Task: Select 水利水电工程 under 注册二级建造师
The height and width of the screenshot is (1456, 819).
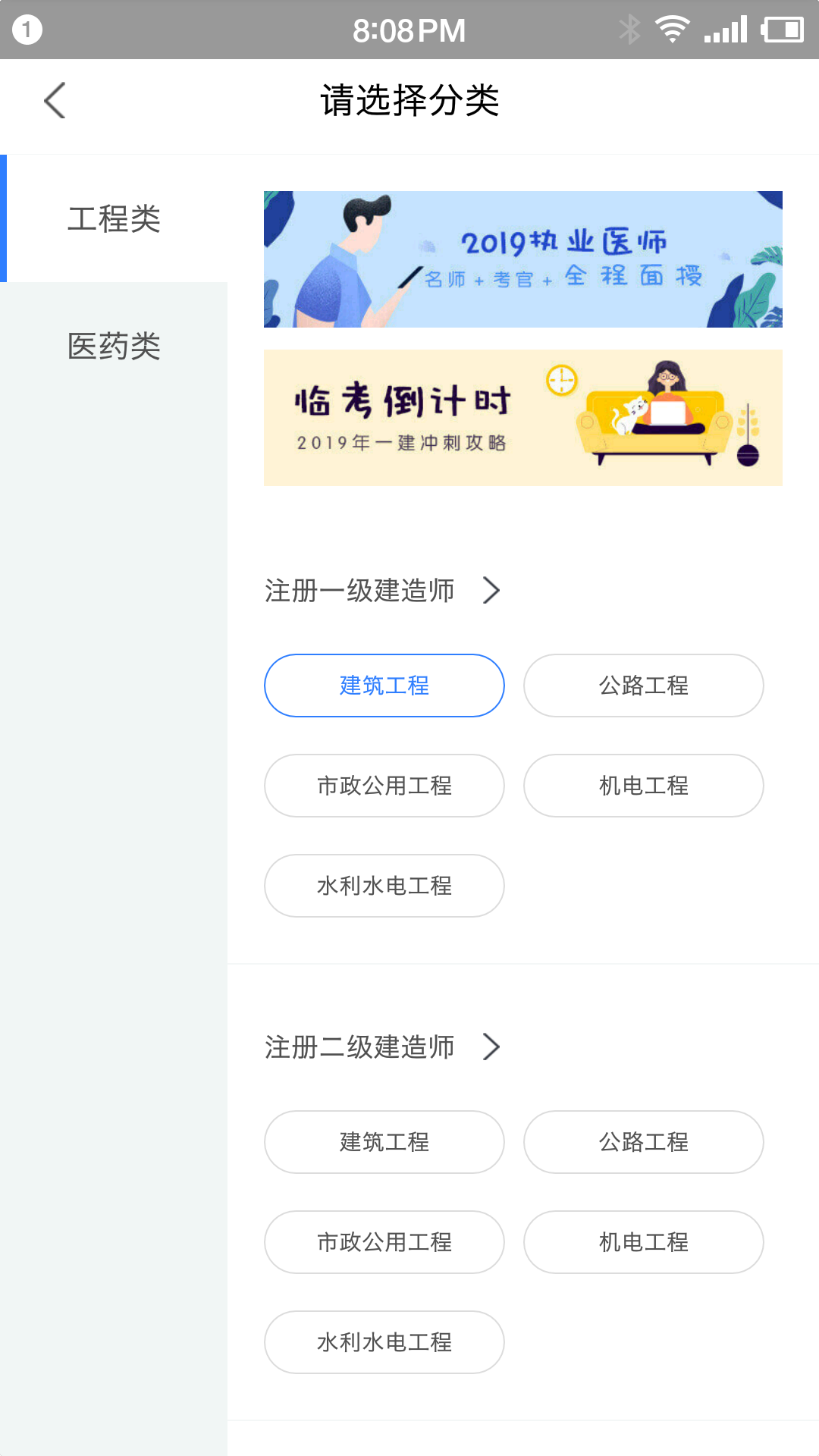Action: [x=384, y=1342]
